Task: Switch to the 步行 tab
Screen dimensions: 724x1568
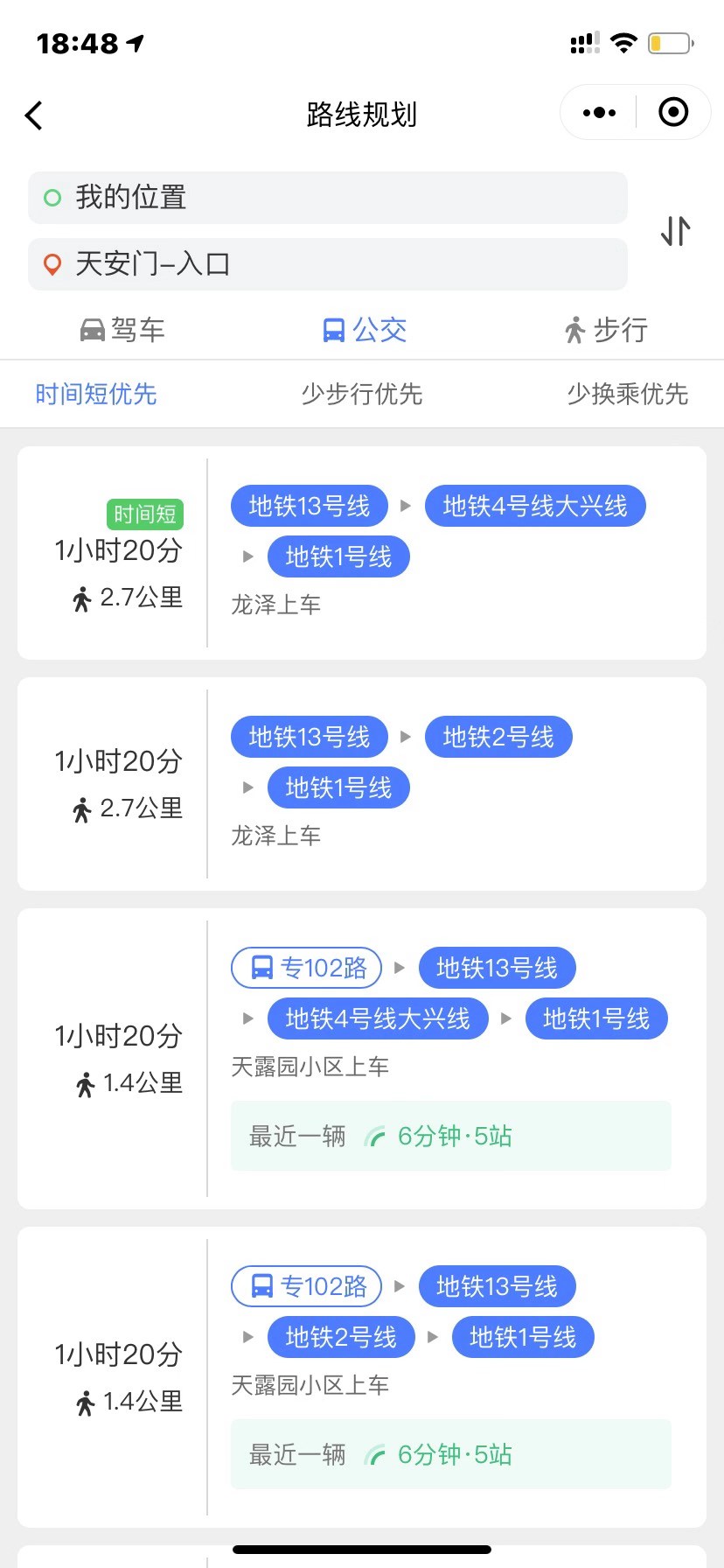Action: click(603, 330)
